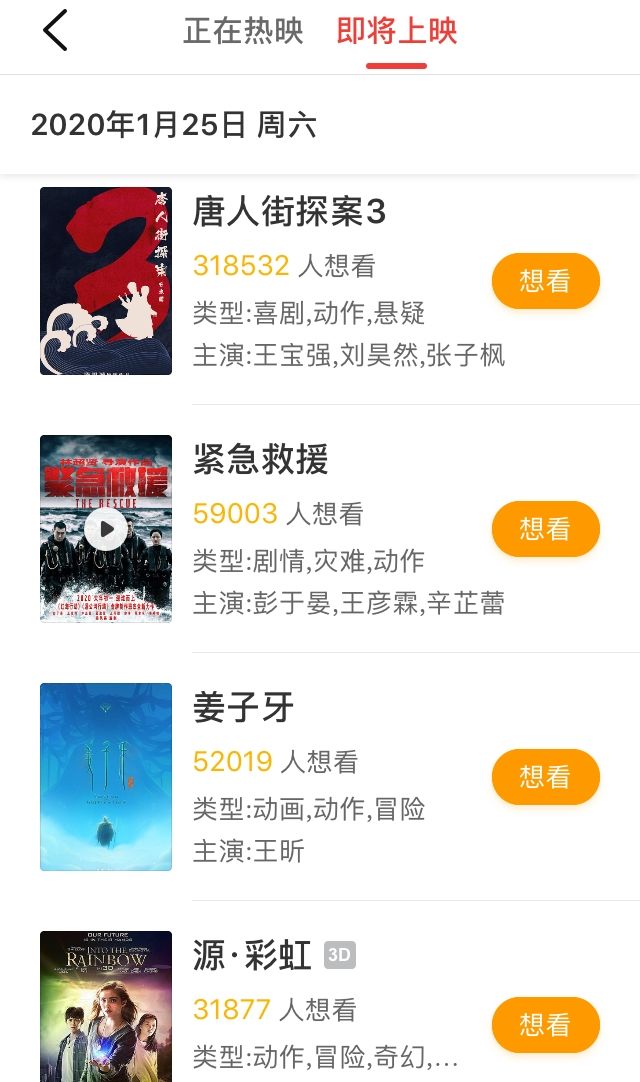Screen dimensions: 640x1082
Task: View the 源·彩虹 movie details
Action: point(252,956)
